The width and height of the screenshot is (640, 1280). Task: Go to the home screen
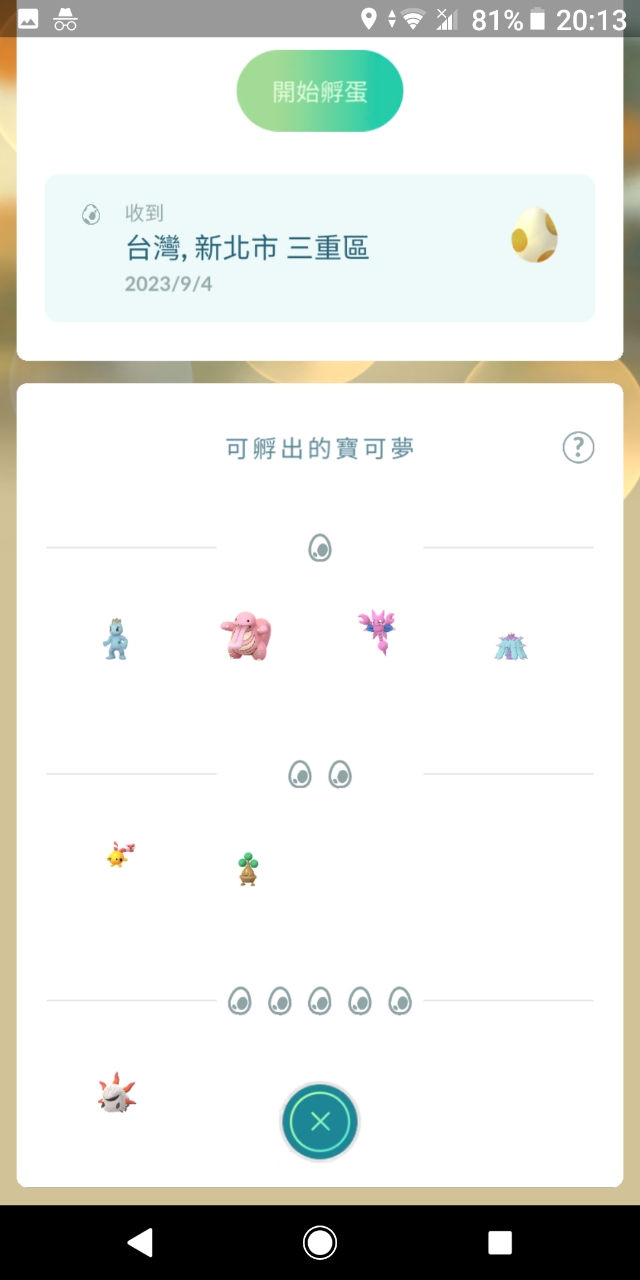(x=320, y=1242)
